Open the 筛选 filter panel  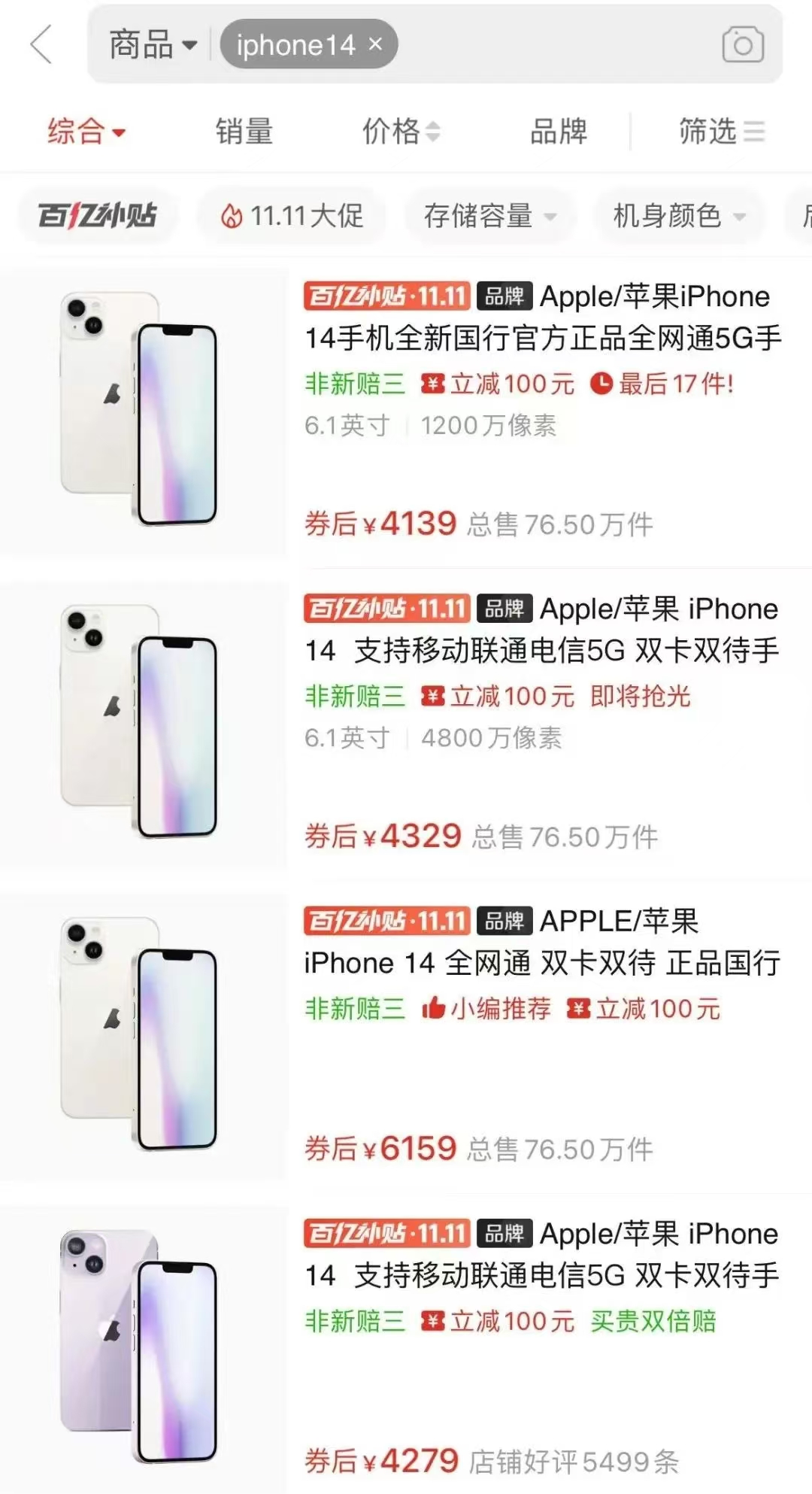pyautogui.click(x=720, y=132)
